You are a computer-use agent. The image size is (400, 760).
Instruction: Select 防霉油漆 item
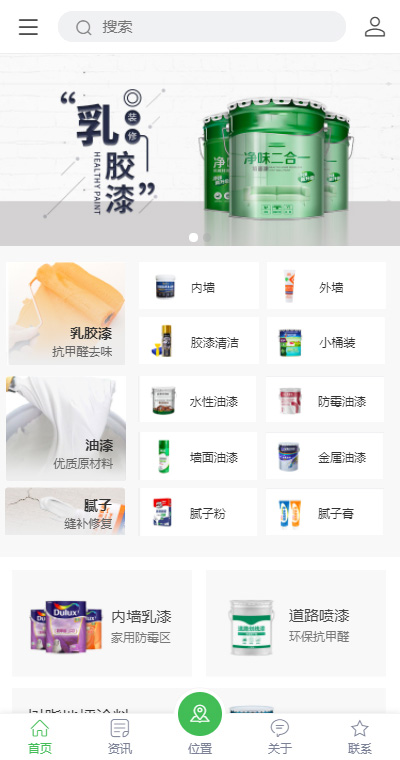click(x=325, y=399)
